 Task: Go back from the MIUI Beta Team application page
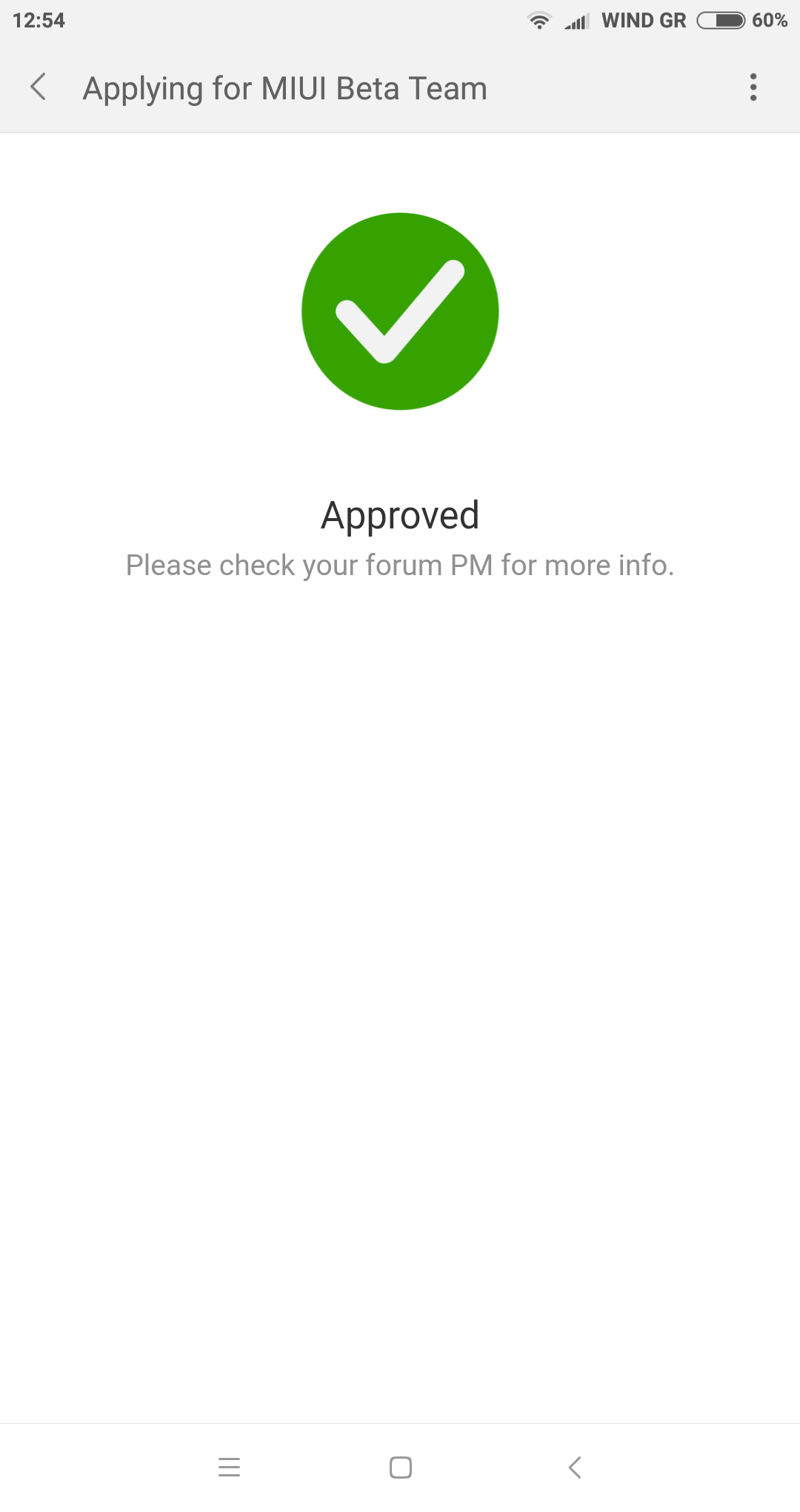39,87
